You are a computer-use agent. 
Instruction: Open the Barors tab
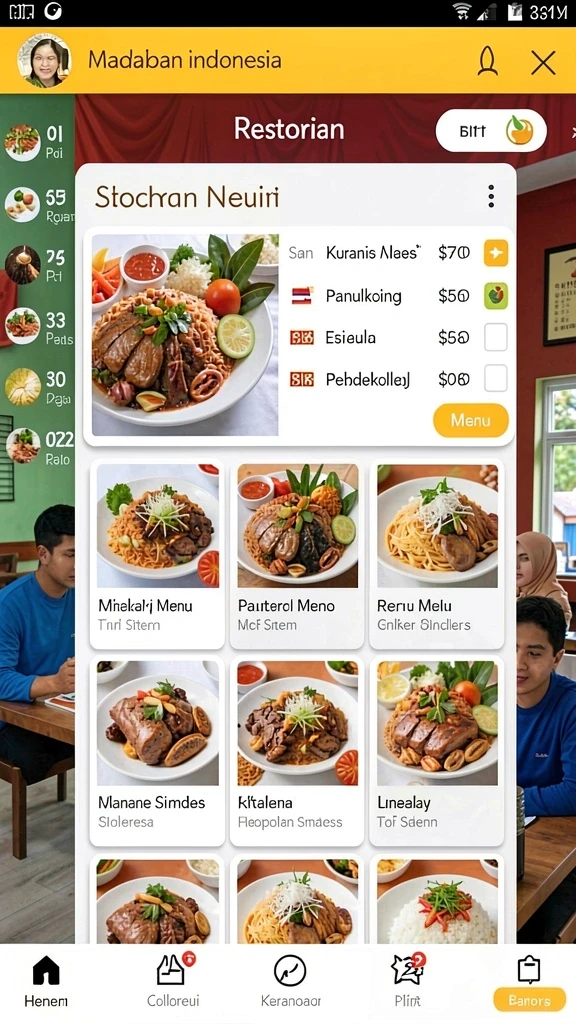[x=529, y=983]
